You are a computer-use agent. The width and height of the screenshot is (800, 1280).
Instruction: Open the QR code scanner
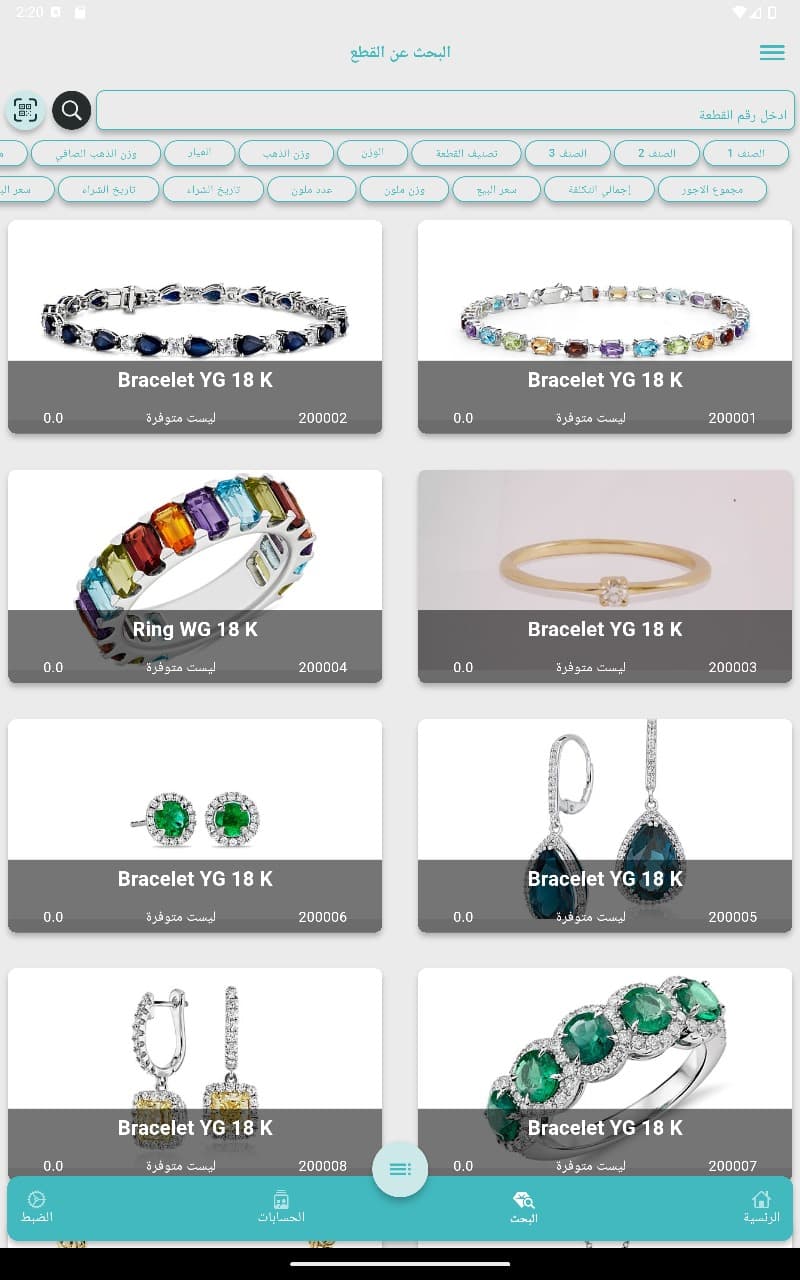[25, 110]
